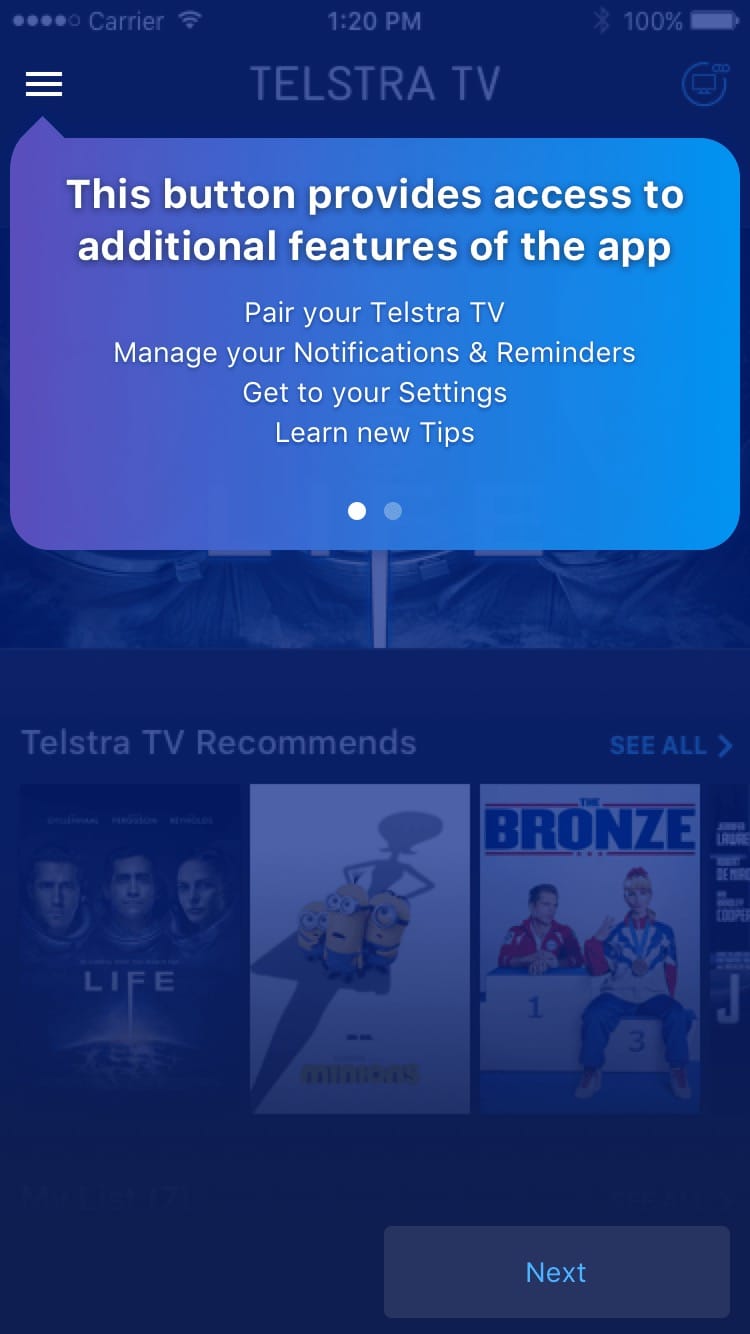Tap the carousel progress dots control
Image resolution: width=750 pixels, height=1334 pixels.
tap(375, 511)
